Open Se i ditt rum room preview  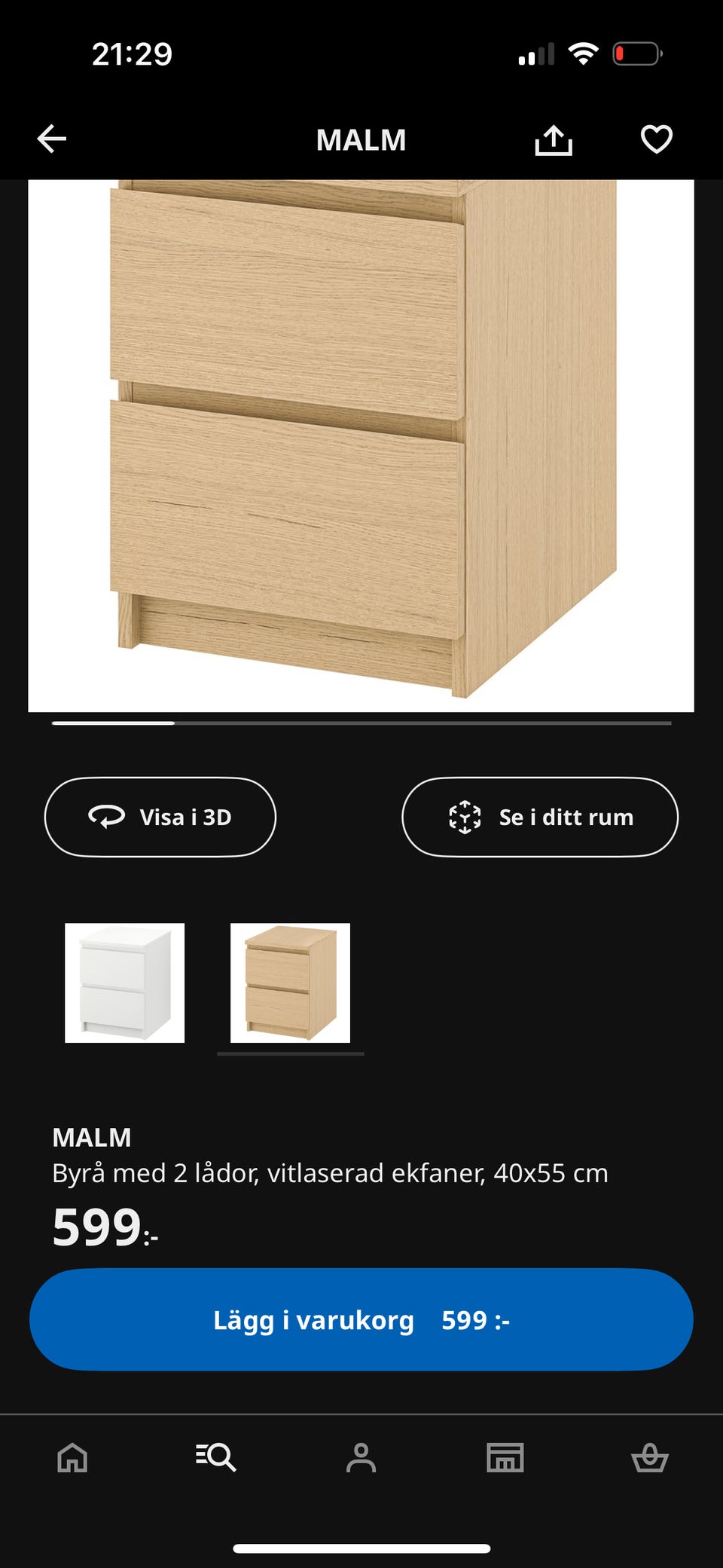click(x=539, y=817)
